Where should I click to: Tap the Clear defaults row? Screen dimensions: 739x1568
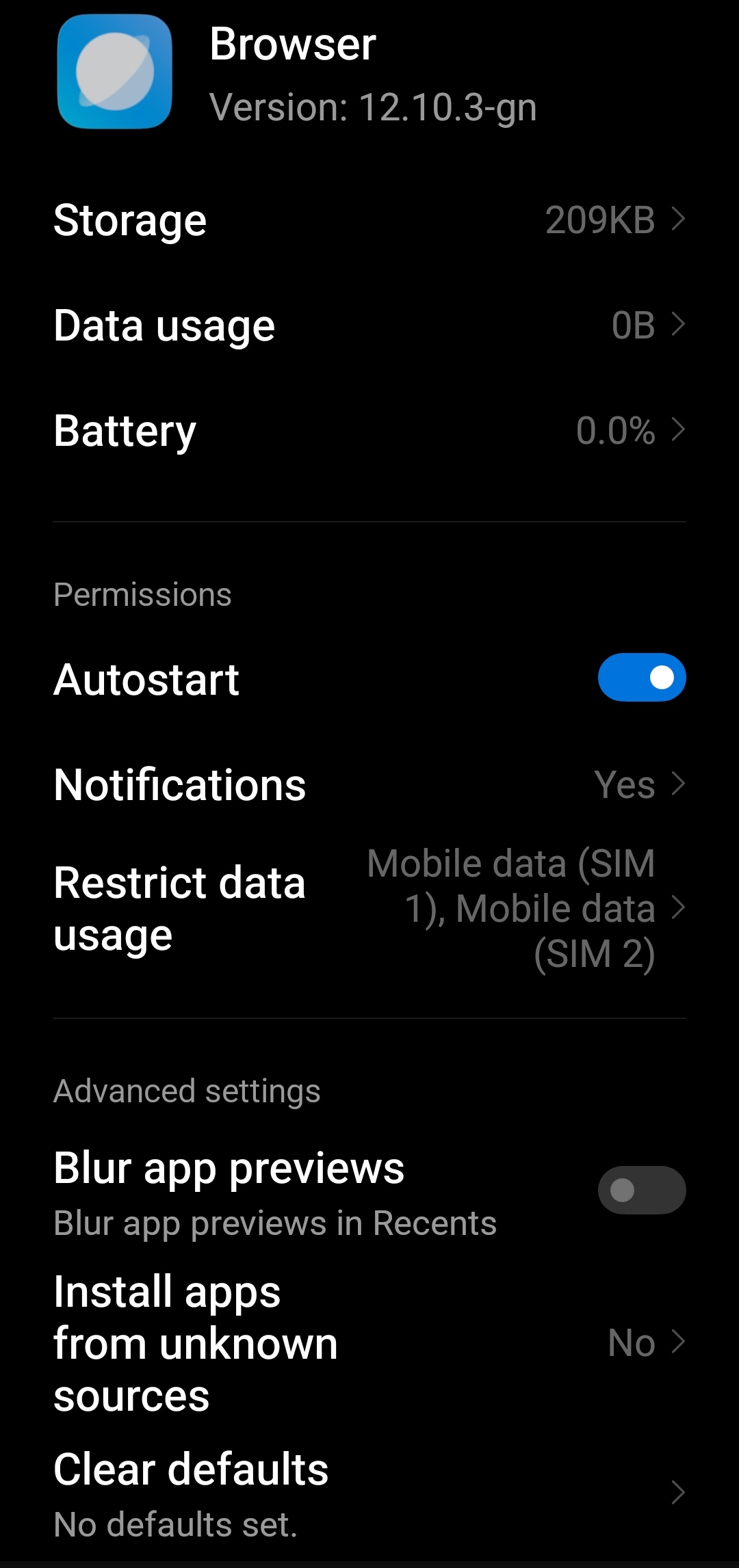pos(369,1493)
